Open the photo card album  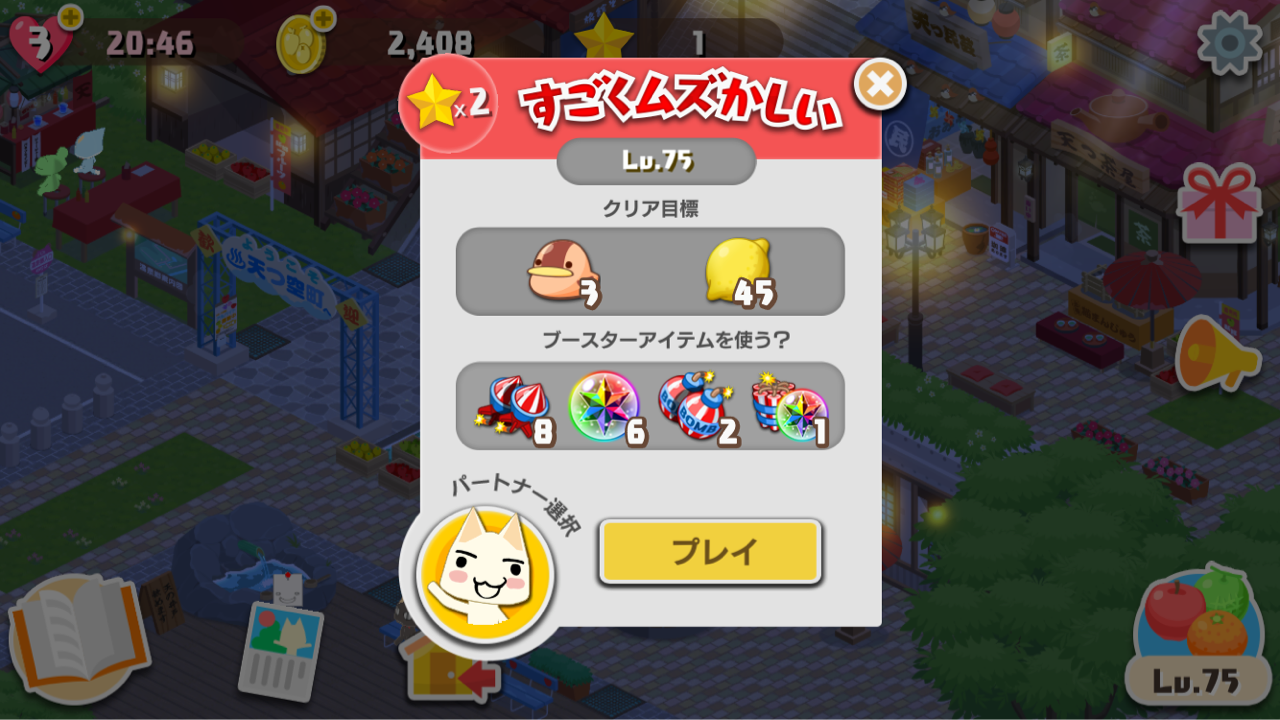click(282, 646)
